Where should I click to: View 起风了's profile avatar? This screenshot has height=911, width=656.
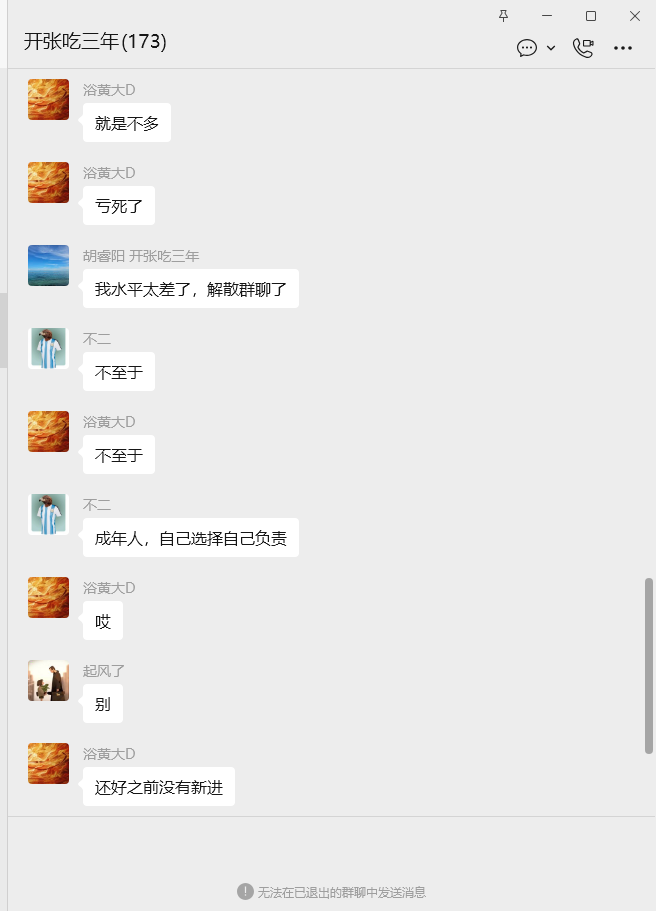click(48, 680)
